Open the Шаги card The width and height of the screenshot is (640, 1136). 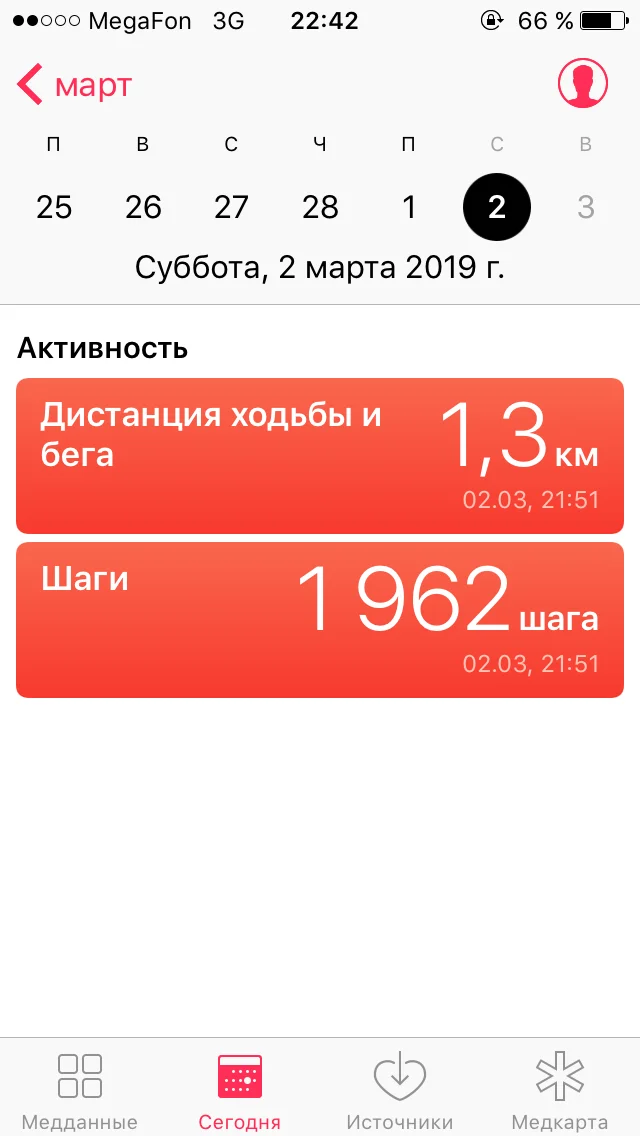coord(320,619)
